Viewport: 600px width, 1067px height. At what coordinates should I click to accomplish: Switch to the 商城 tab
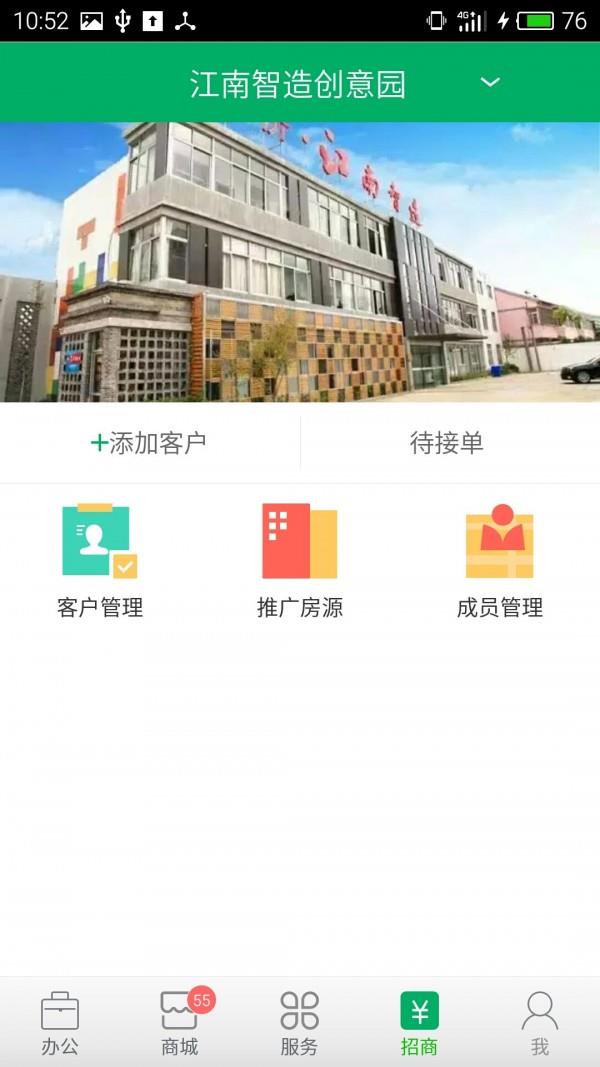180,1023
